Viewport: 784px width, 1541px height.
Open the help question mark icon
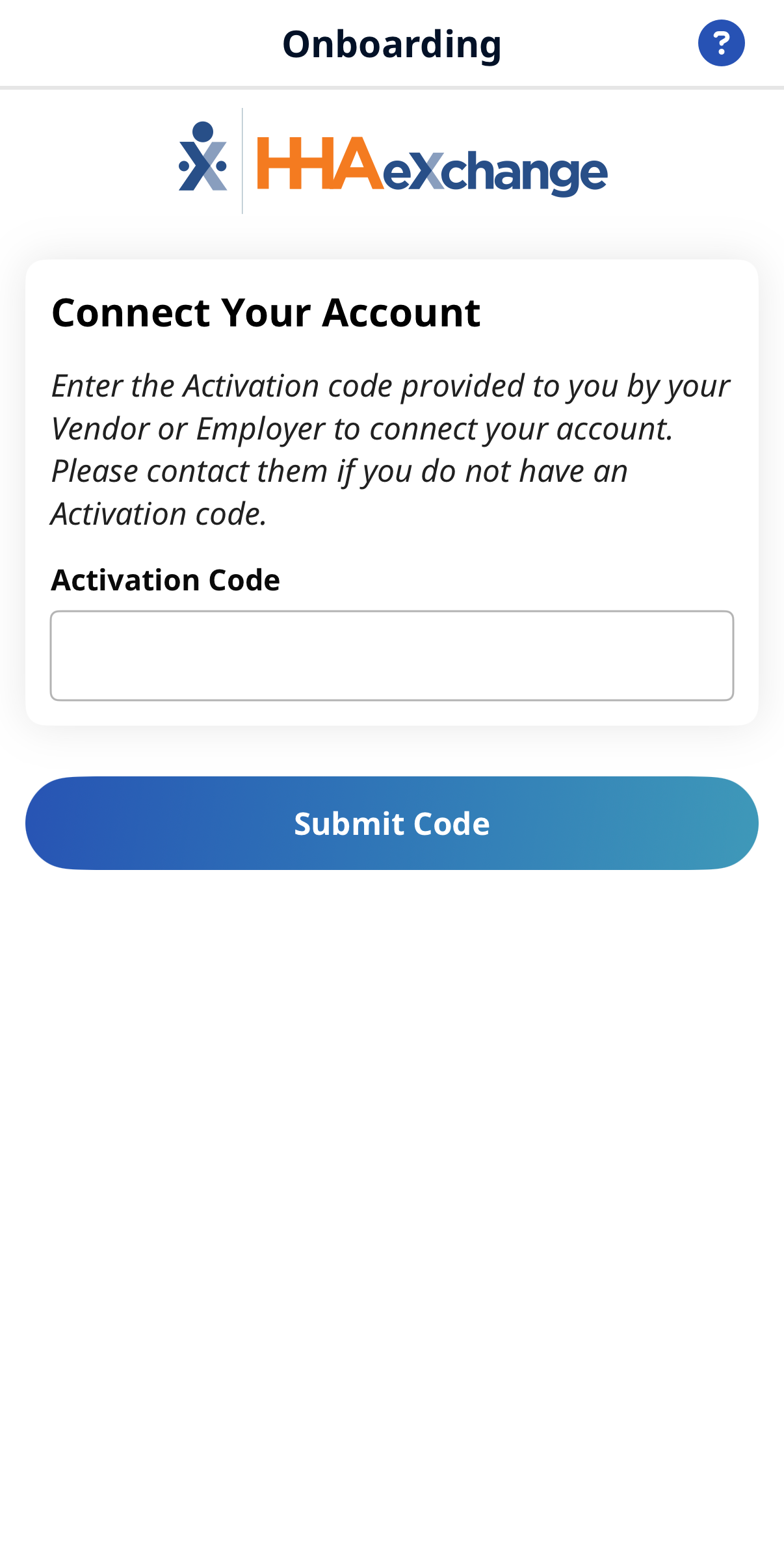(721, 44)
